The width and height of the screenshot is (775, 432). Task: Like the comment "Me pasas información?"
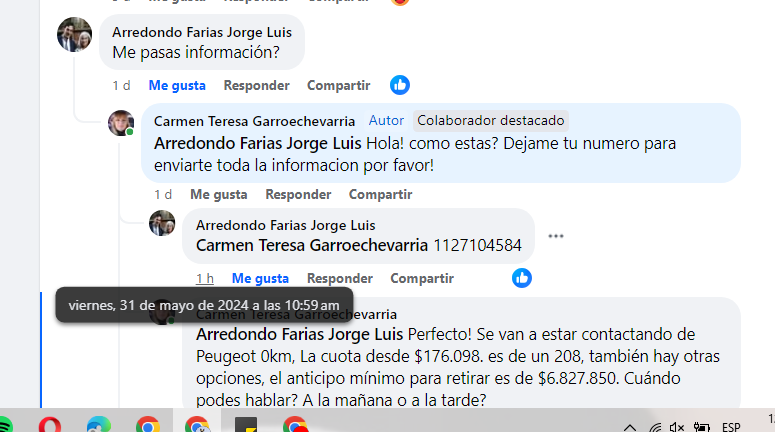[x=177, y=86]
